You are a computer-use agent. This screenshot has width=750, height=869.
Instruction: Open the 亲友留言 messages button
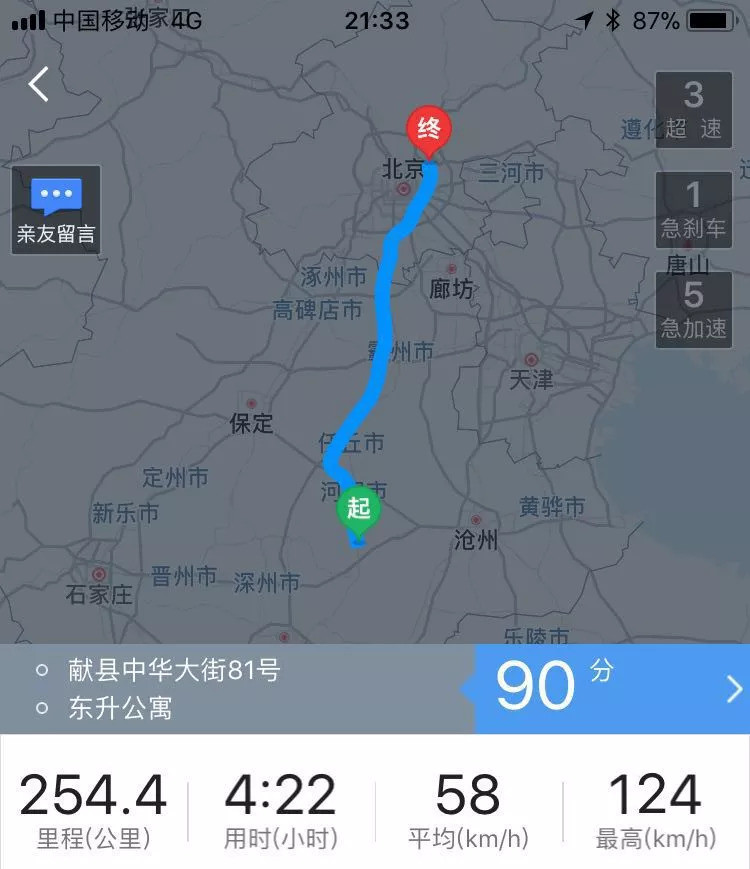point(56,210)
